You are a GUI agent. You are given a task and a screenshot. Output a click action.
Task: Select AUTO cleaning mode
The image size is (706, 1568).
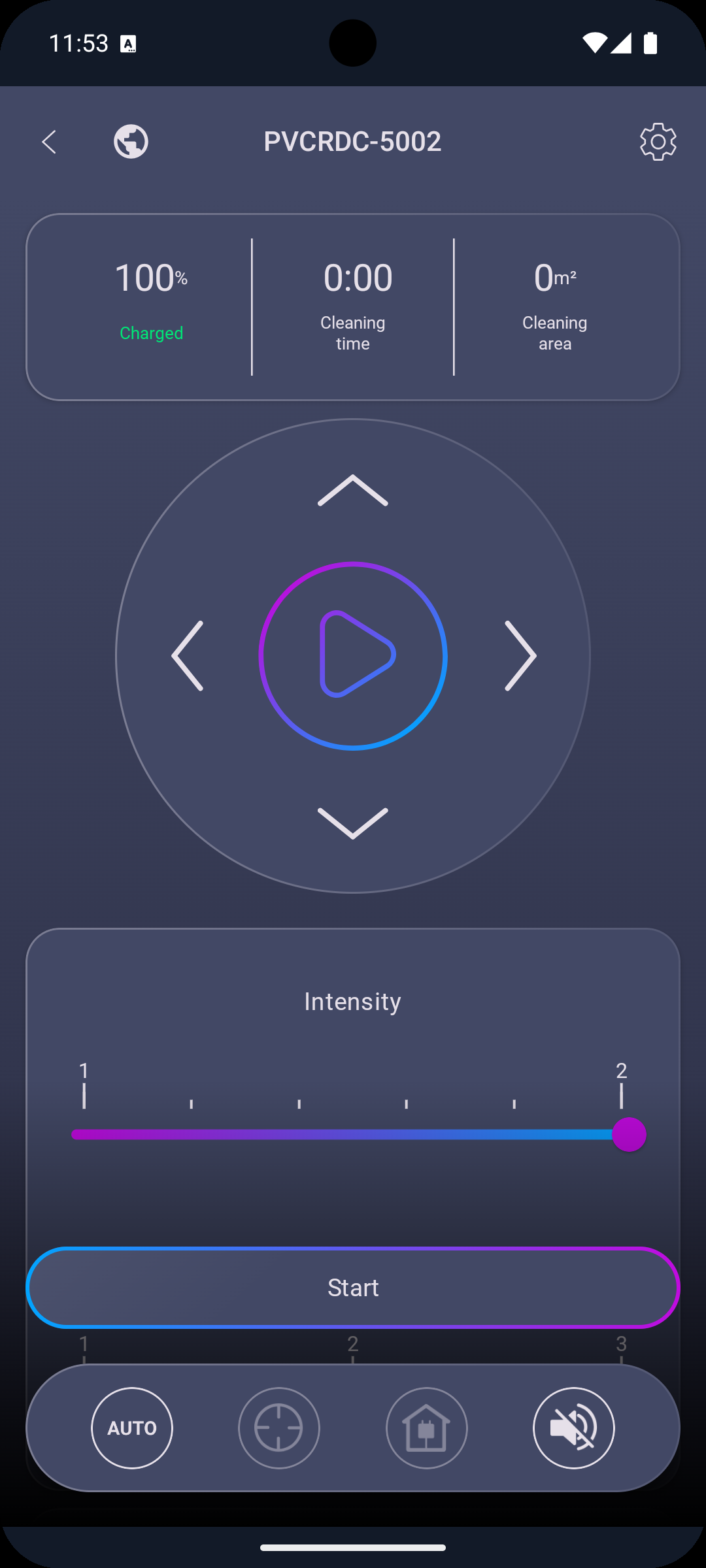[132, 1428]
